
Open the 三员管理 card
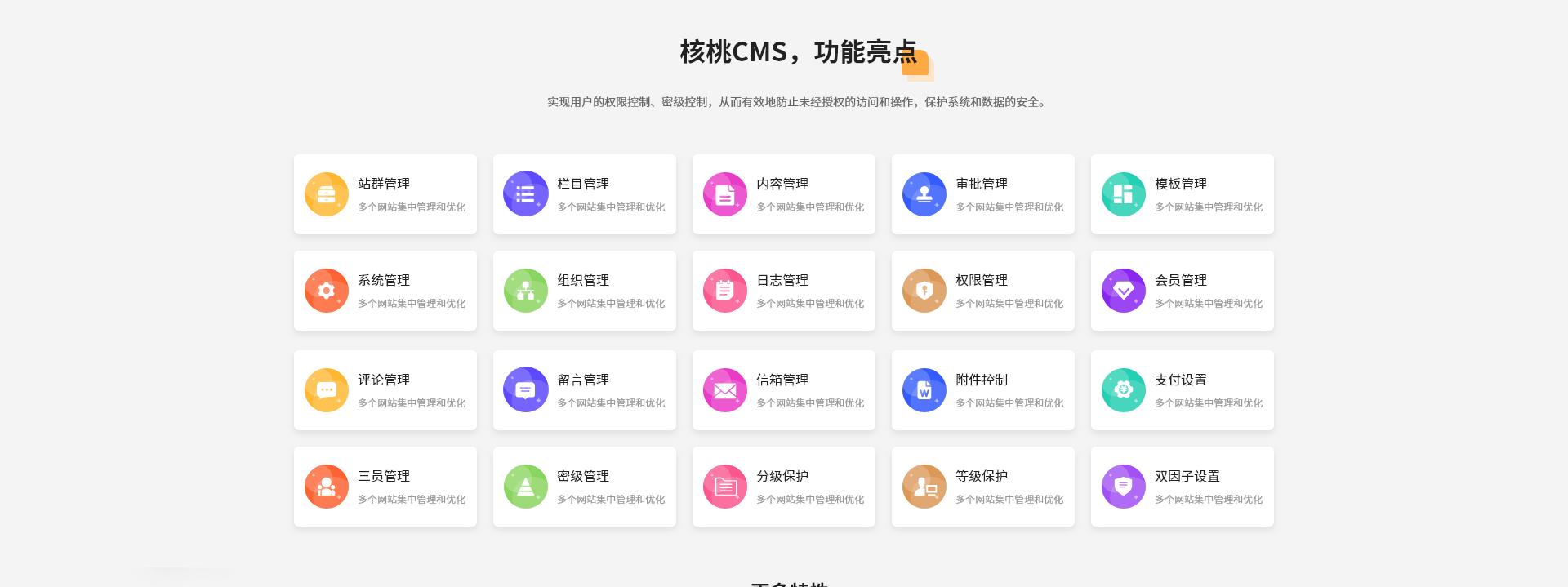[385, 487]
